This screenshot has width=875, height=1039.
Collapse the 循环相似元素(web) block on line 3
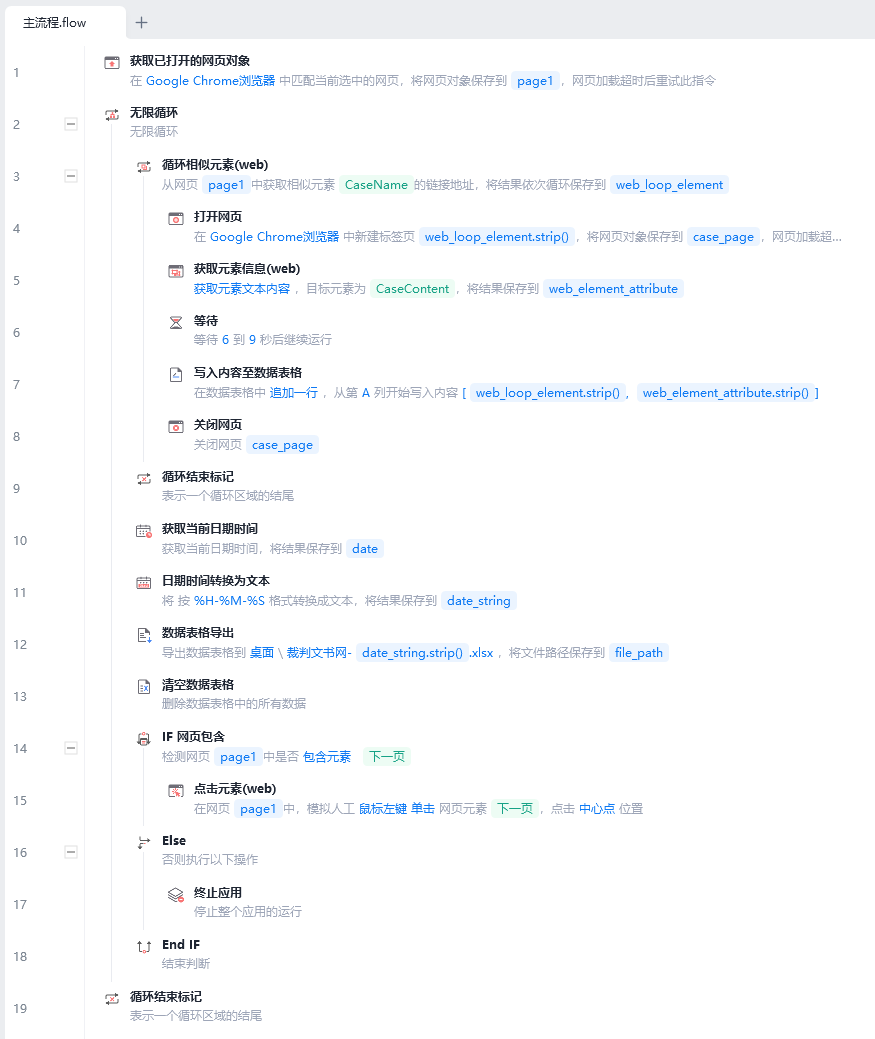70,176
